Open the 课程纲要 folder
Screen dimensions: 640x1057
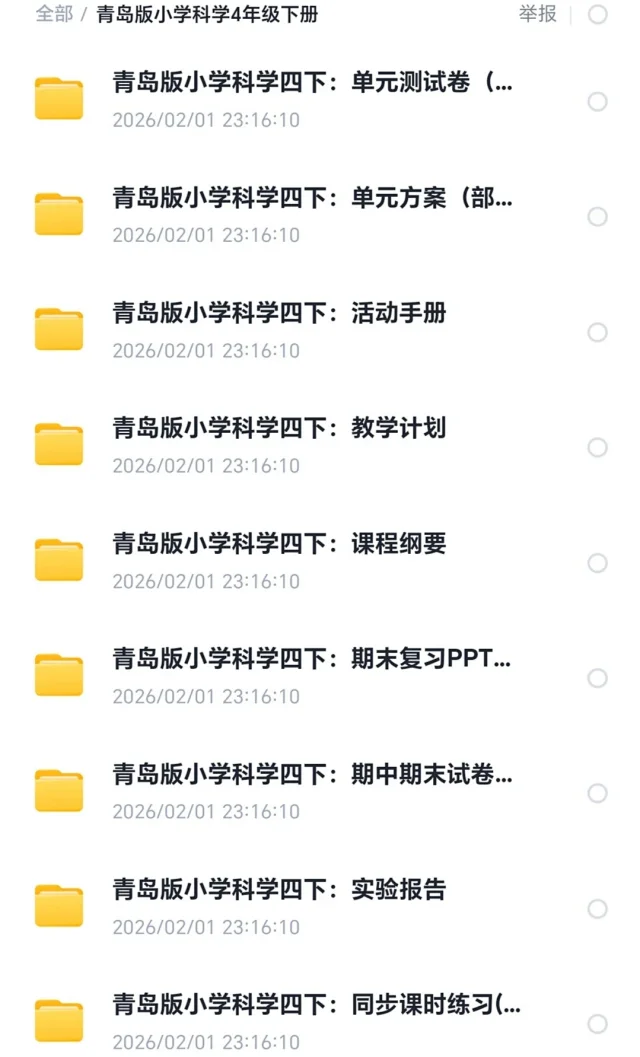click(279, 545)
